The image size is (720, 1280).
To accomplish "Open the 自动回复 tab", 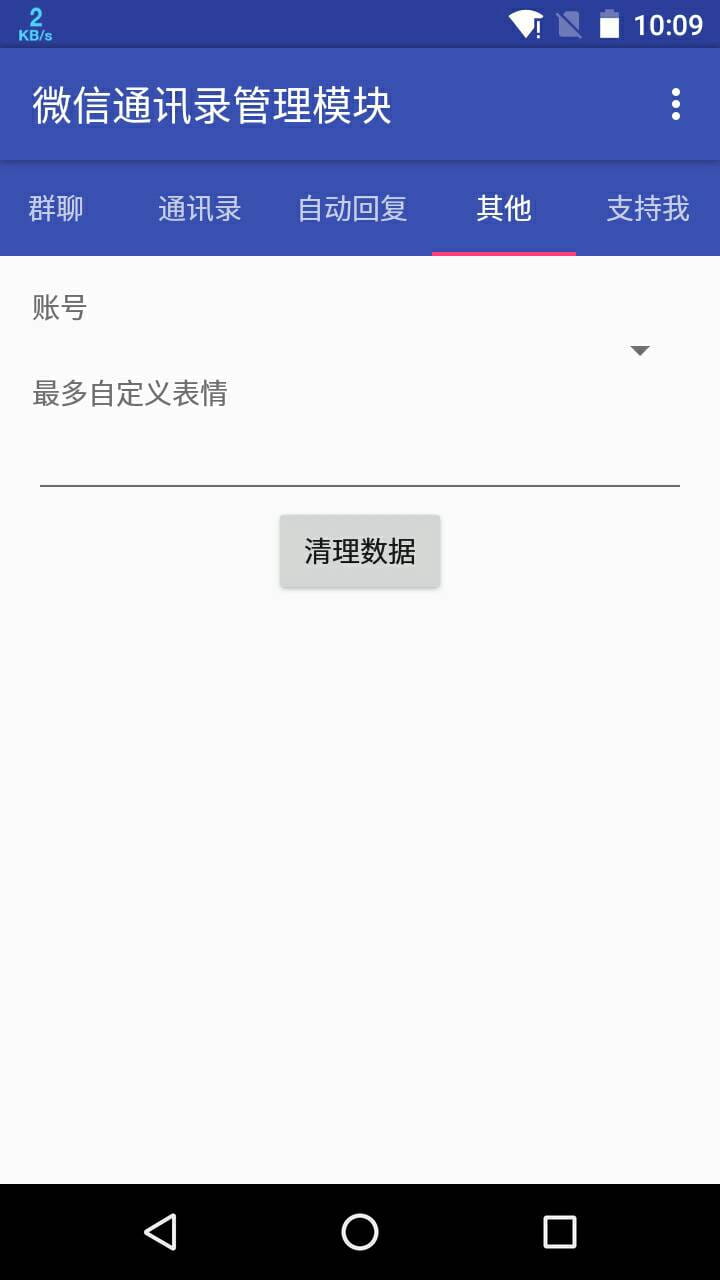I will click(352, 208).
